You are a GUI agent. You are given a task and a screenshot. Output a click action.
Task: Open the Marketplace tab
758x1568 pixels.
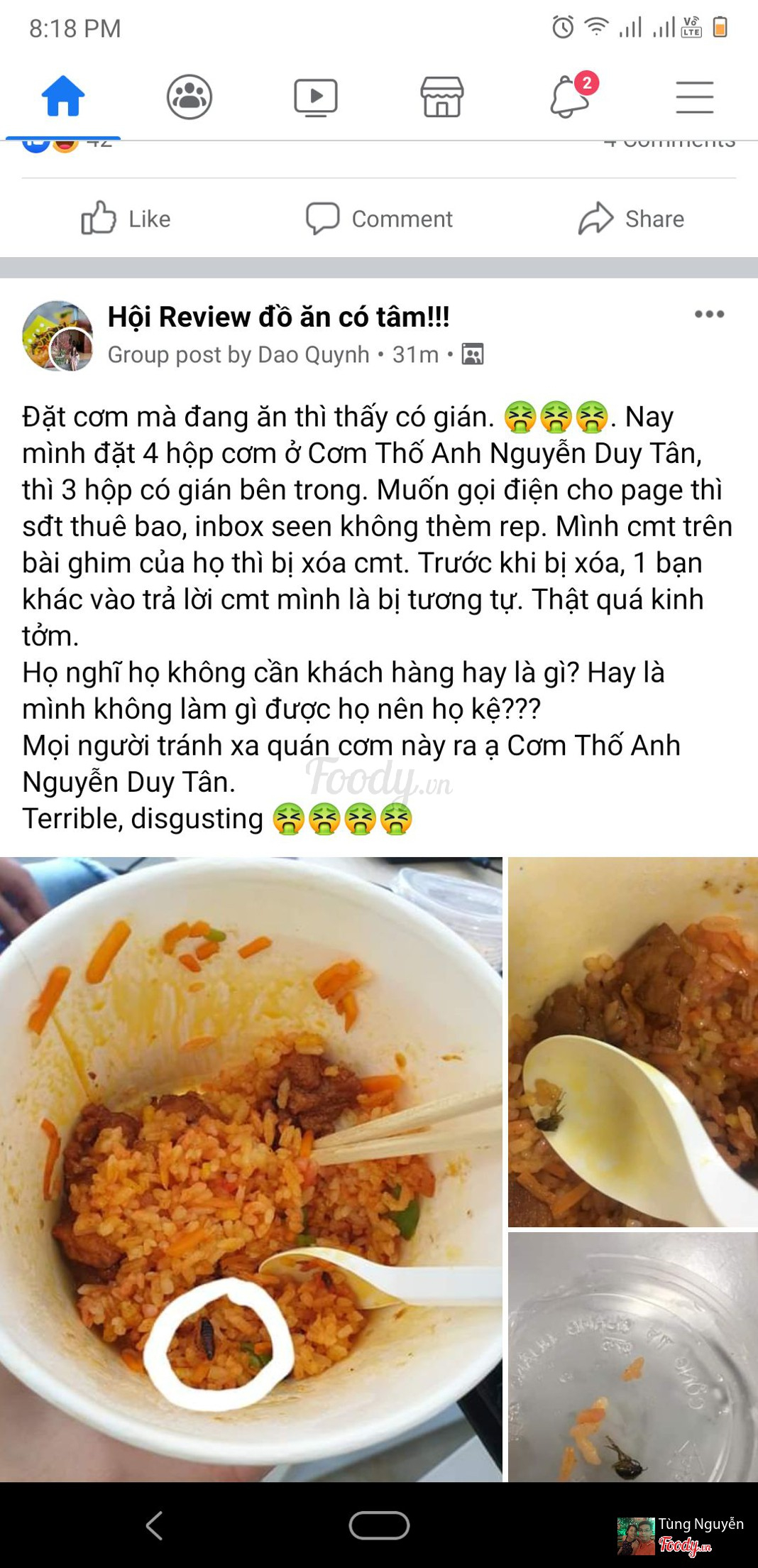[x=441, y=97]
